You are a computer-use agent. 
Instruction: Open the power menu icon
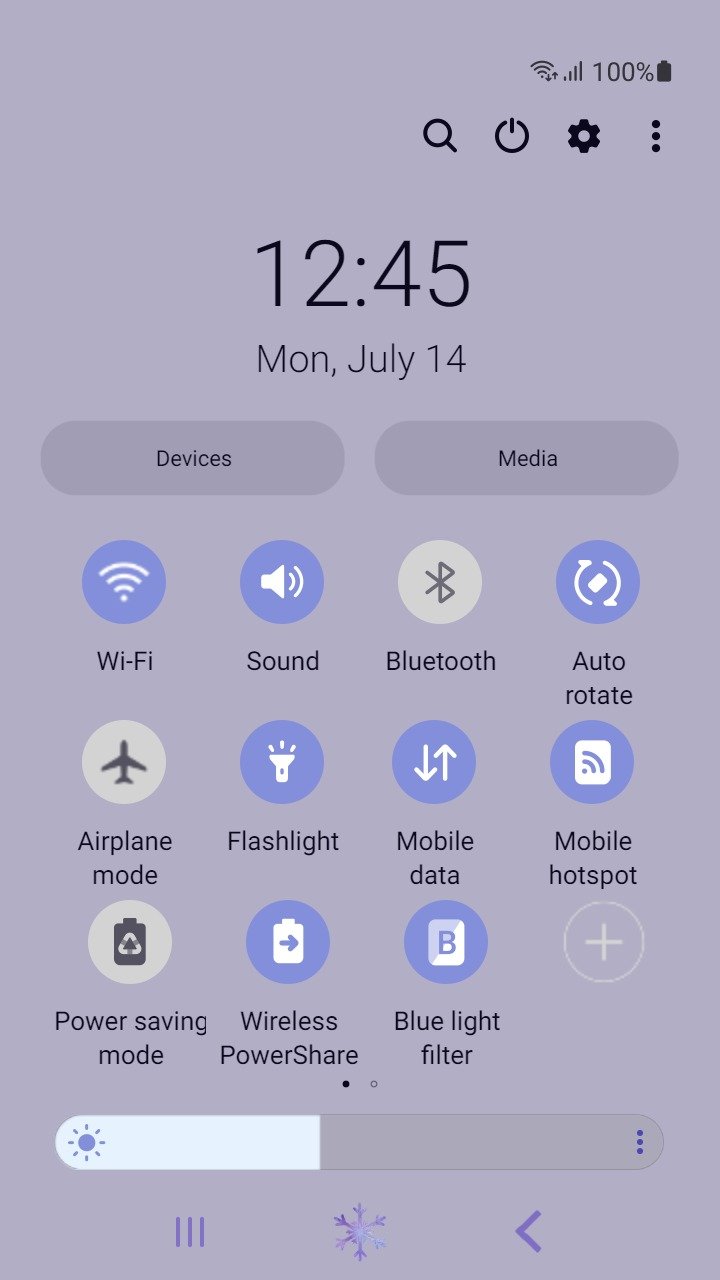[512, 135]
